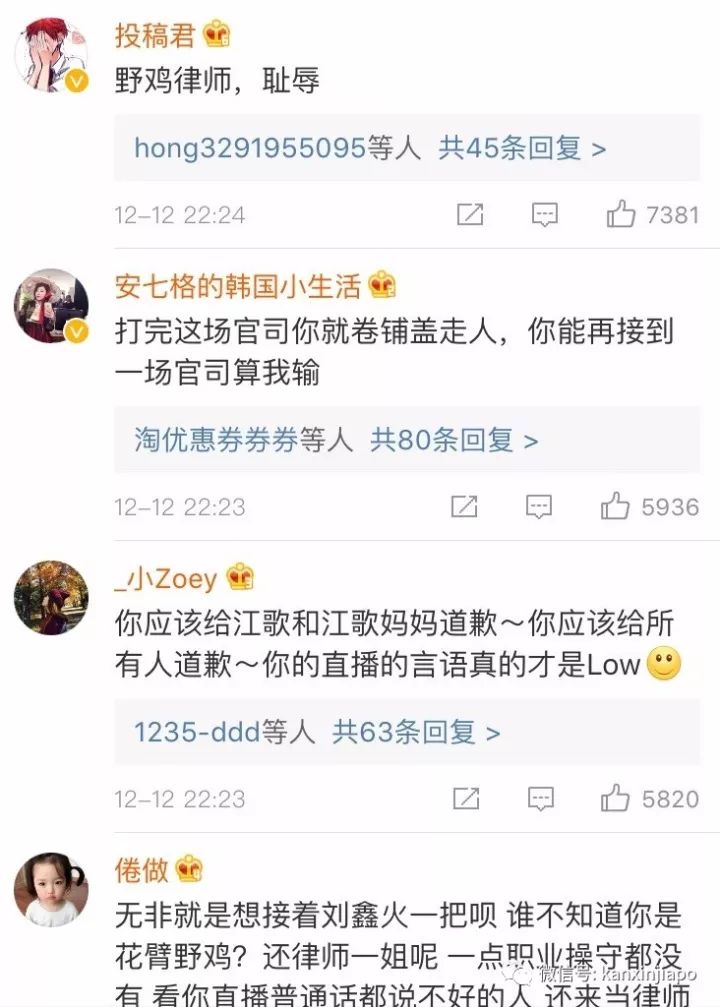Expand the 80 replies from 淘优惠券券券等人
The image size is (720, 1007).
pyautogui.click(x=454, y=439)
